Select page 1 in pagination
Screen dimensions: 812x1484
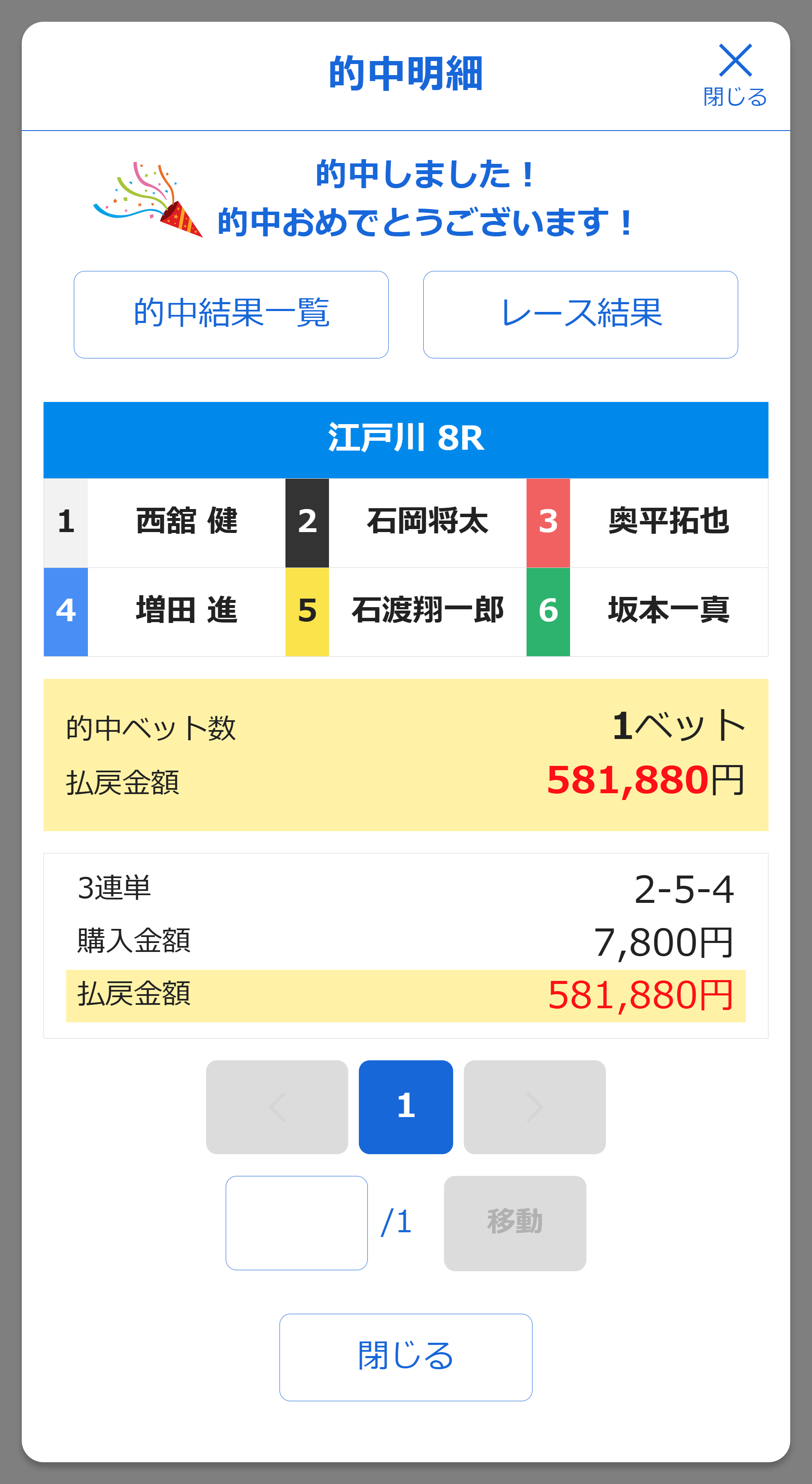click(406, 1107)
